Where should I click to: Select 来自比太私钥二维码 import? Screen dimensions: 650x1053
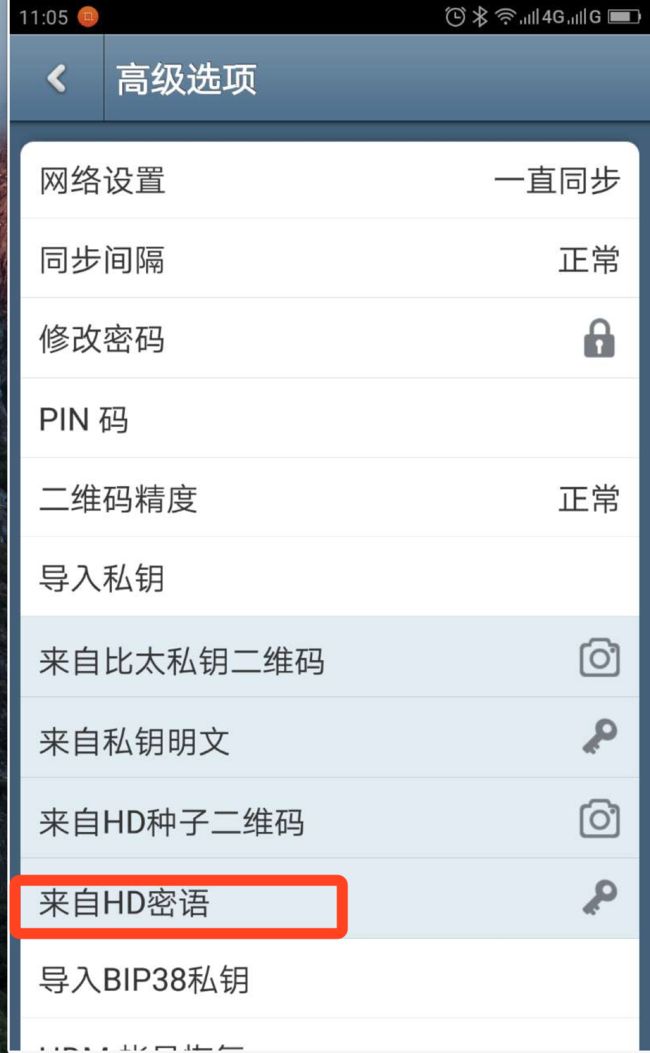tap(329, 657)
